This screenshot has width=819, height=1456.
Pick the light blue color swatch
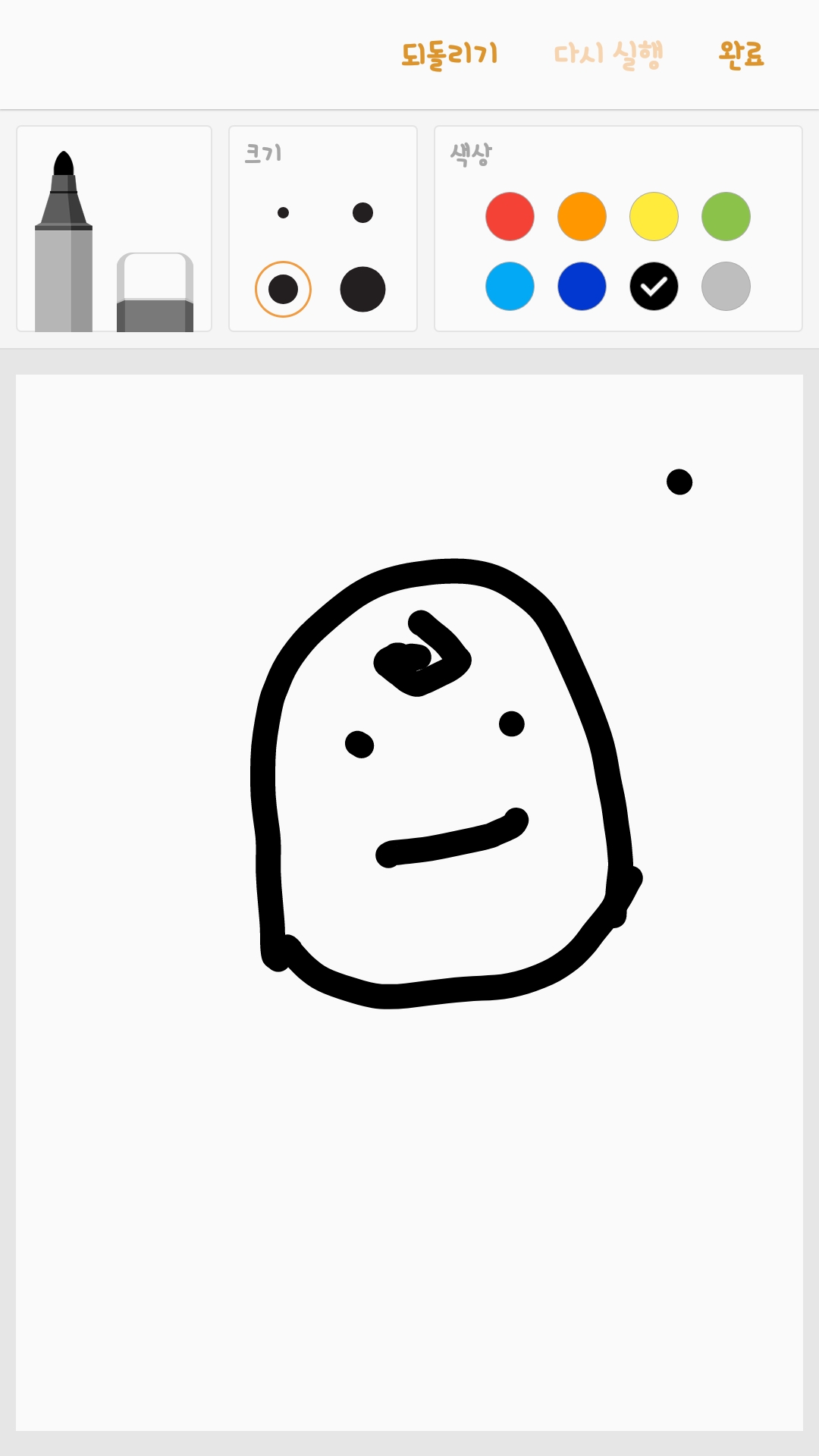(510, 287)
